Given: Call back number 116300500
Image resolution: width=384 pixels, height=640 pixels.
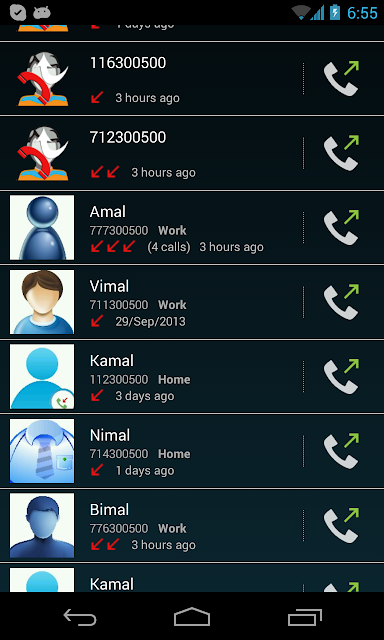Looking at the screenshot, I should point(341,78).
